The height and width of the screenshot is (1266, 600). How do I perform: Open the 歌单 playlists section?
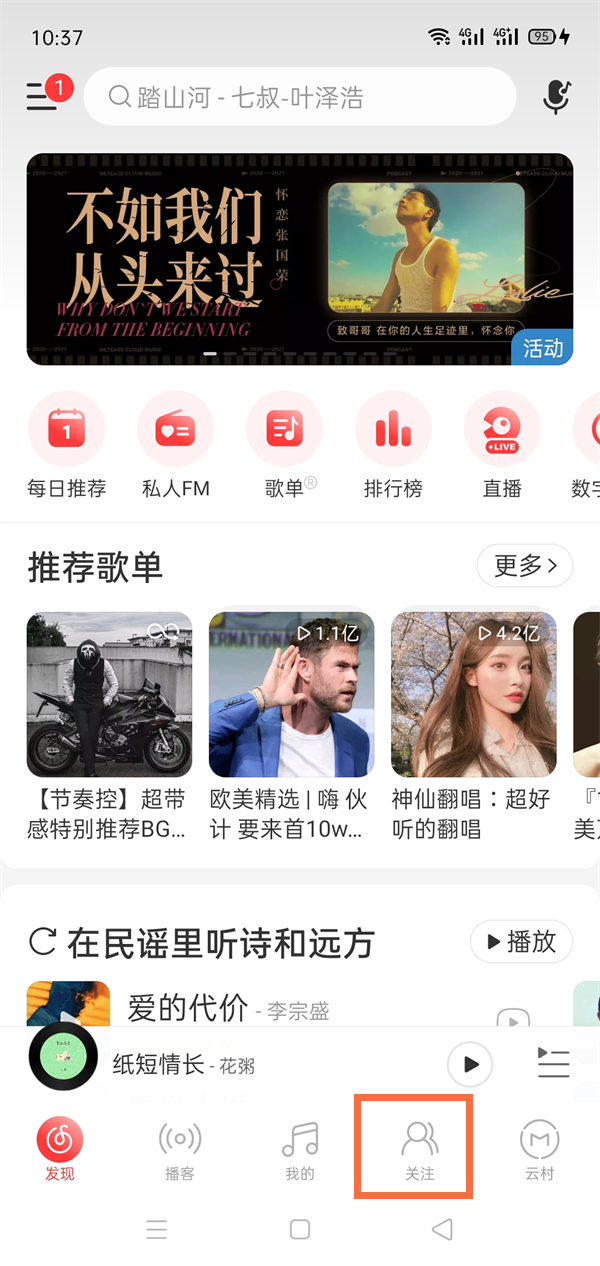pos(285,430)
